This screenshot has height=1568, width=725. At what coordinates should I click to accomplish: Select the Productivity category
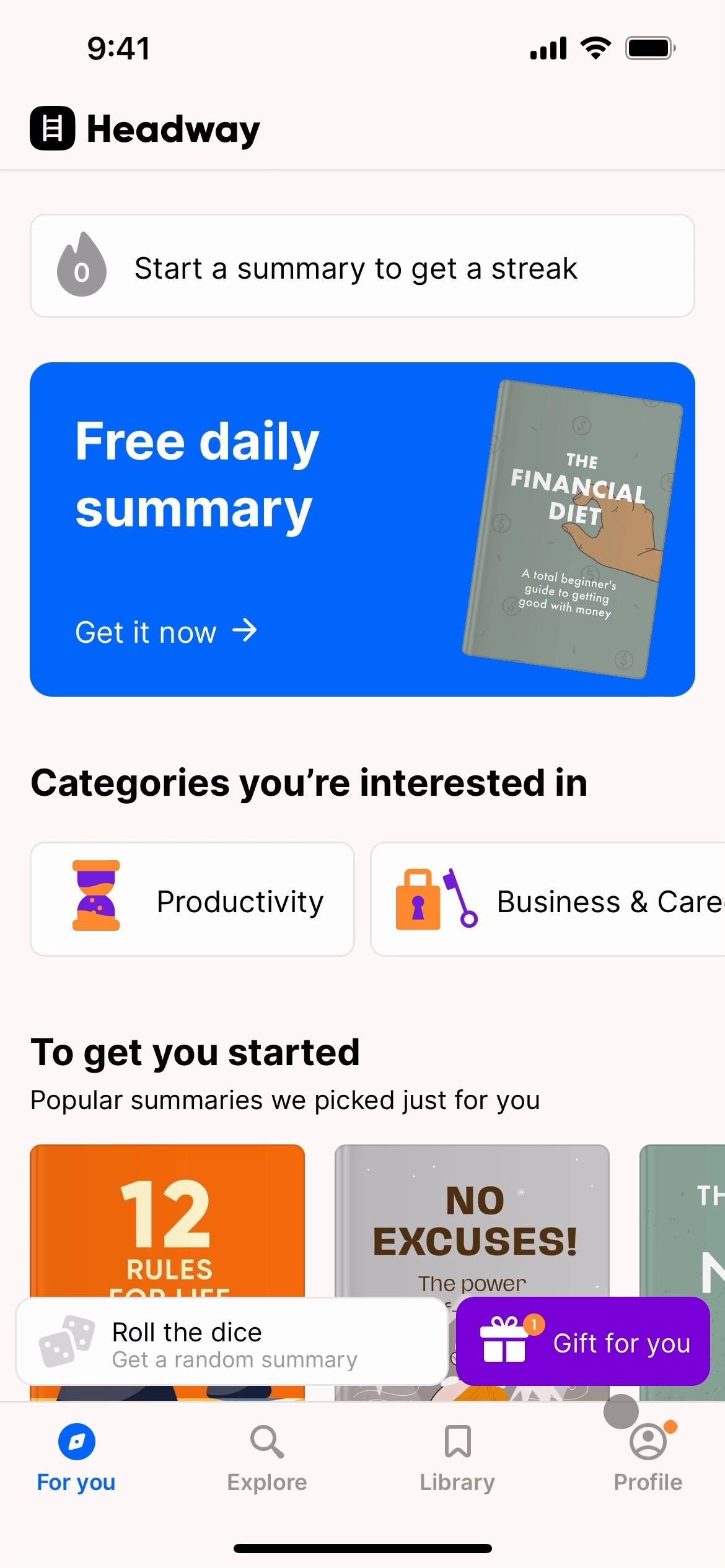click(192, 899)
